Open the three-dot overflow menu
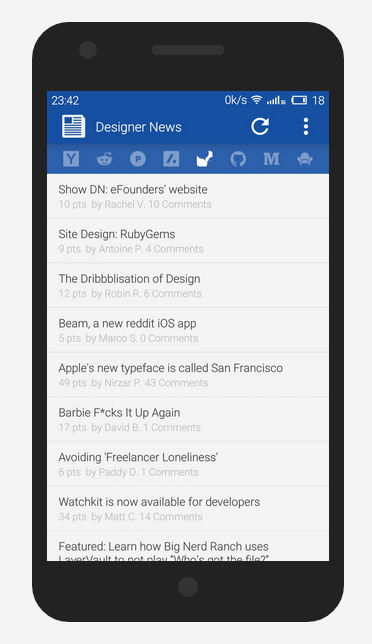 pyautogui.click(x=305, y=126)
